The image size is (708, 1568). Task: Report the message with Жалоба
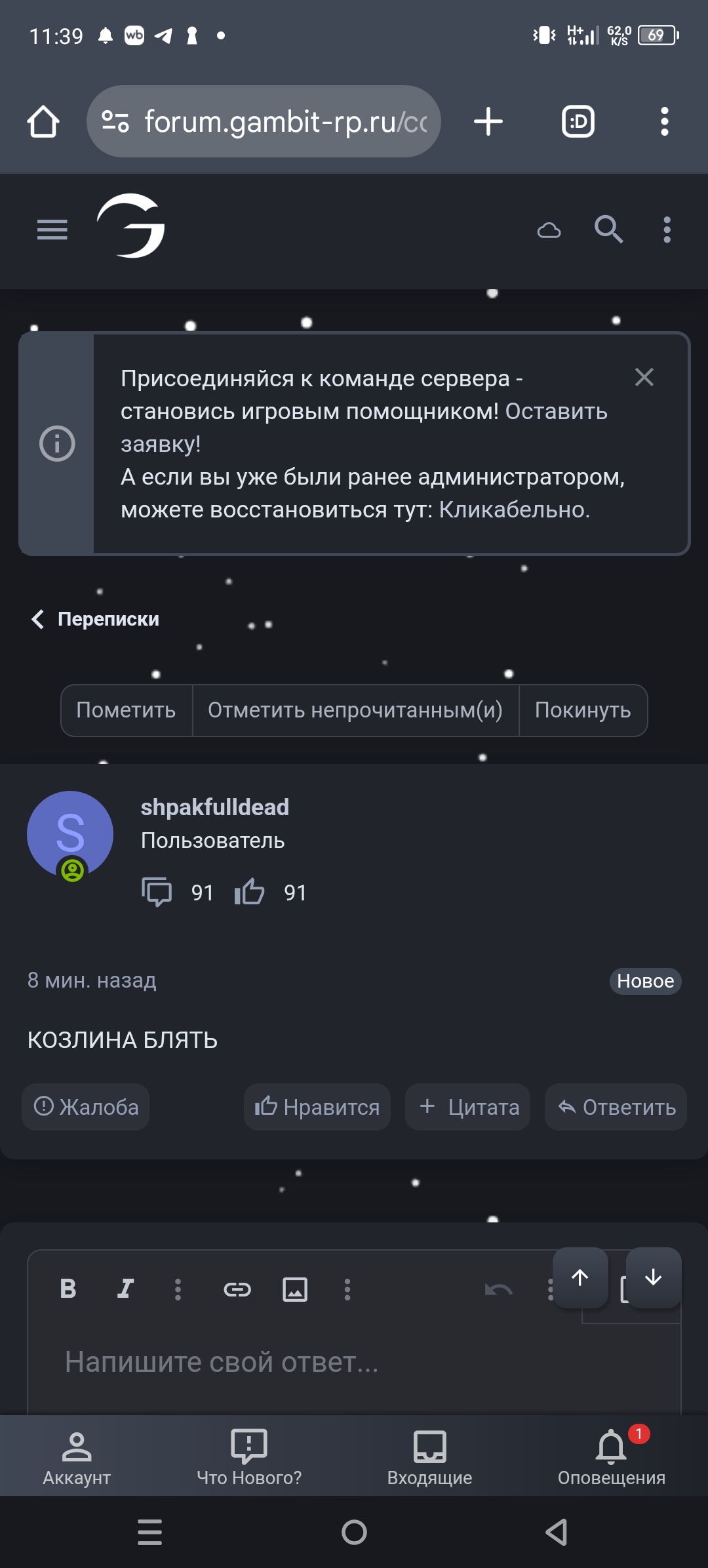(86, 1107)
